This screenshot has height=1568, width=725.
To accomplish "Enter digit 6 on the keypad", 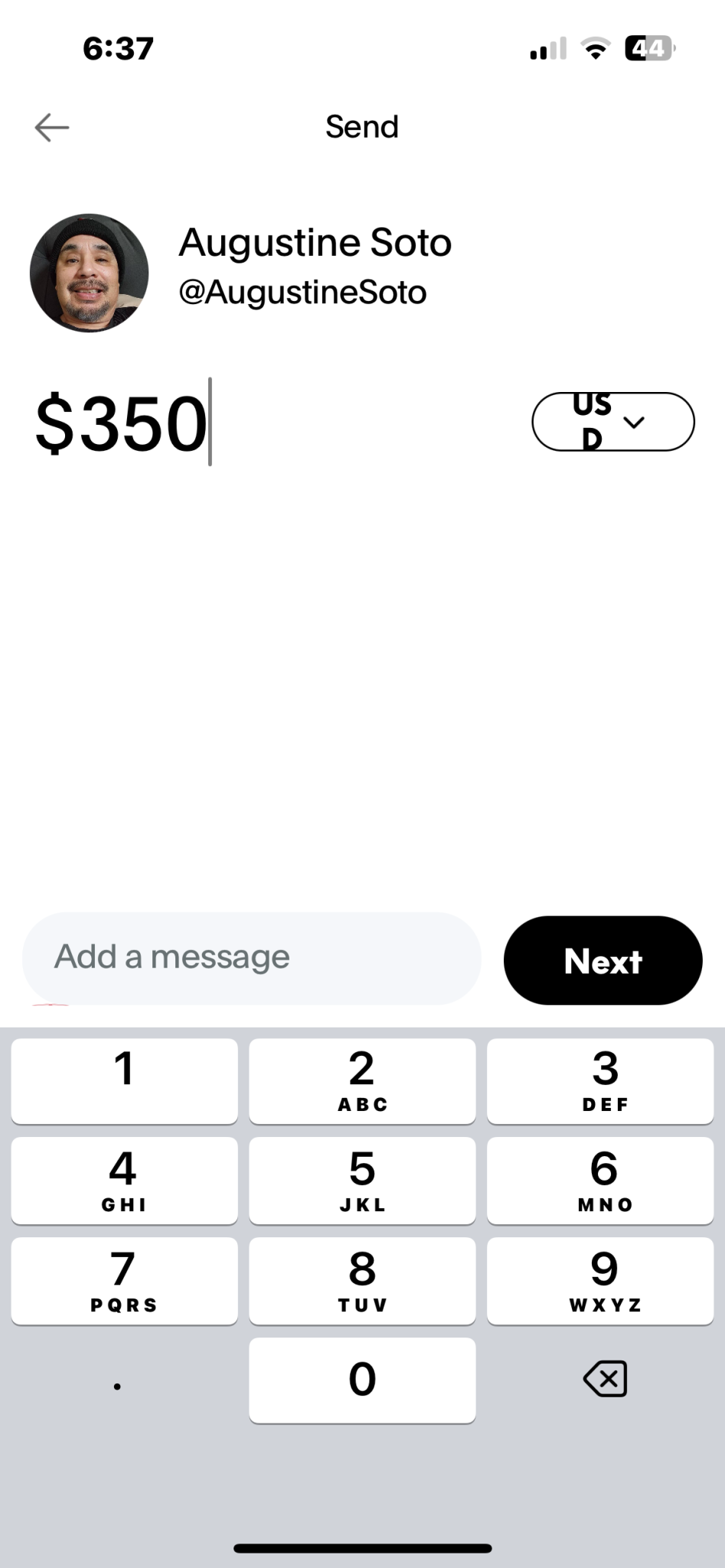I will coord(600,1180).
